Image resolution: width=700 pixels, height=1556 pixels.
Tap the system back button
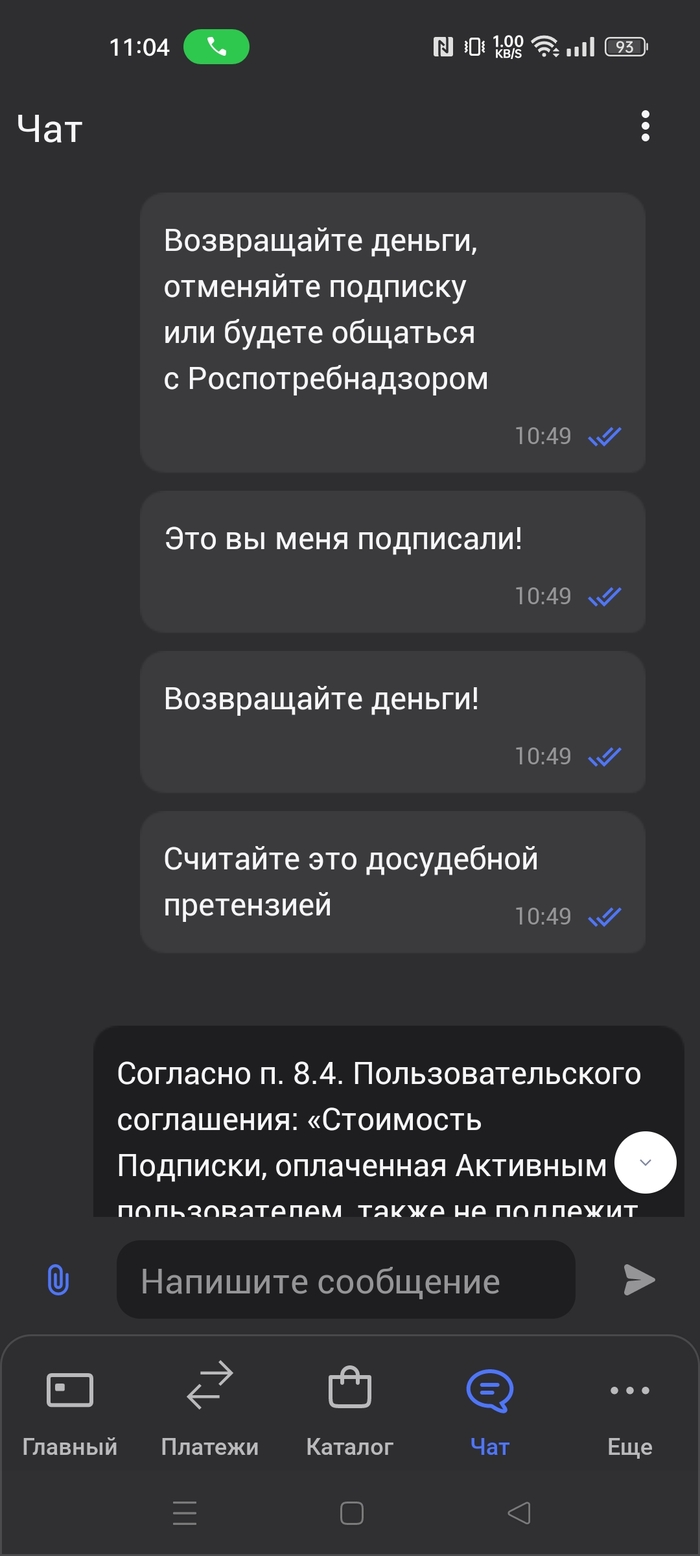pos(518,1513)
